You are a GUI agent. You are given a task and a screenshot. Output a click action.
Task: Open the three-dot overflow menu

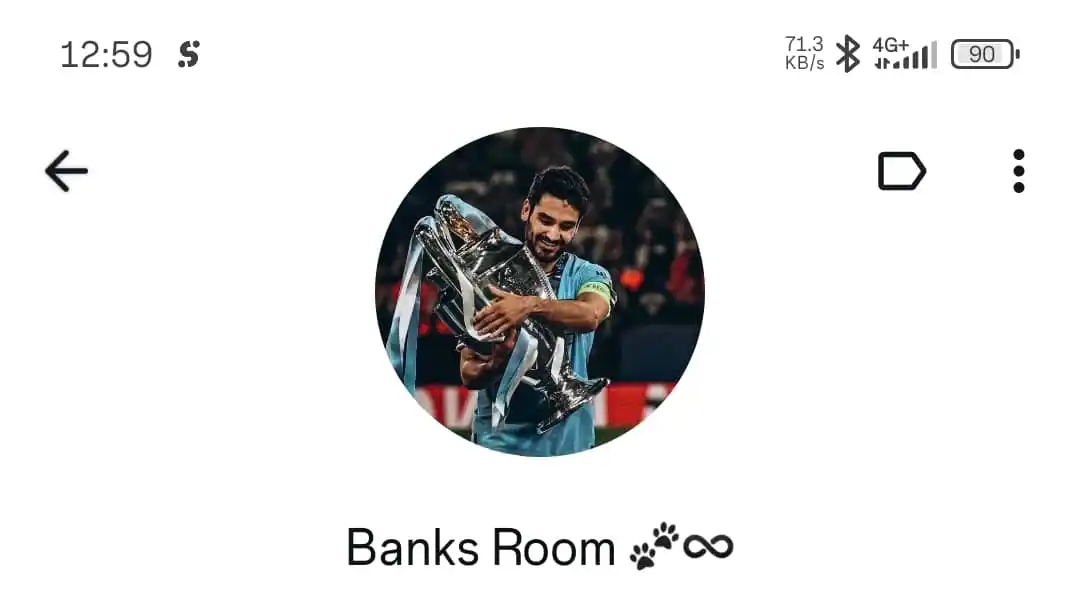pyautogui.click(x=1018, y=171)
